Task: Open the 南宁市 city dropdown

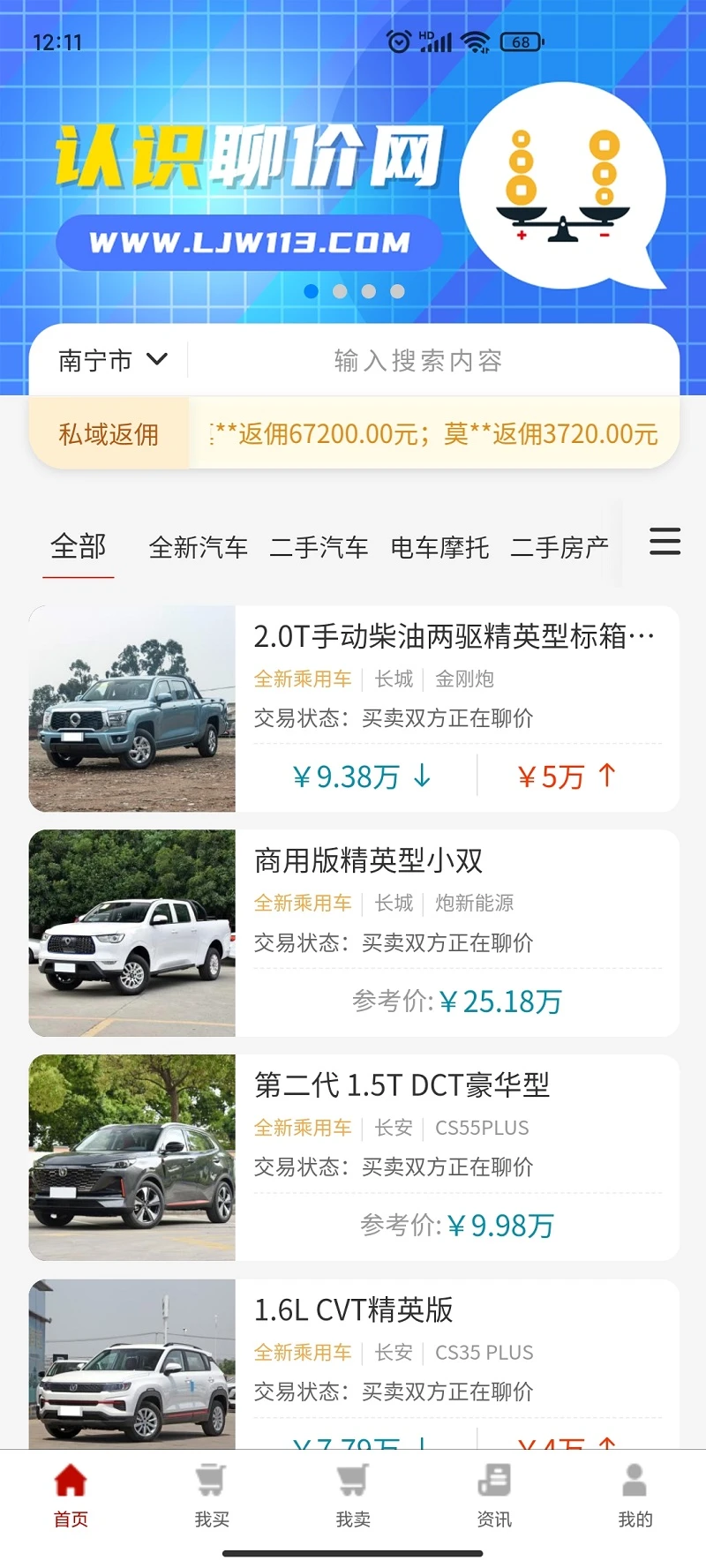Action: click(108, 359)
